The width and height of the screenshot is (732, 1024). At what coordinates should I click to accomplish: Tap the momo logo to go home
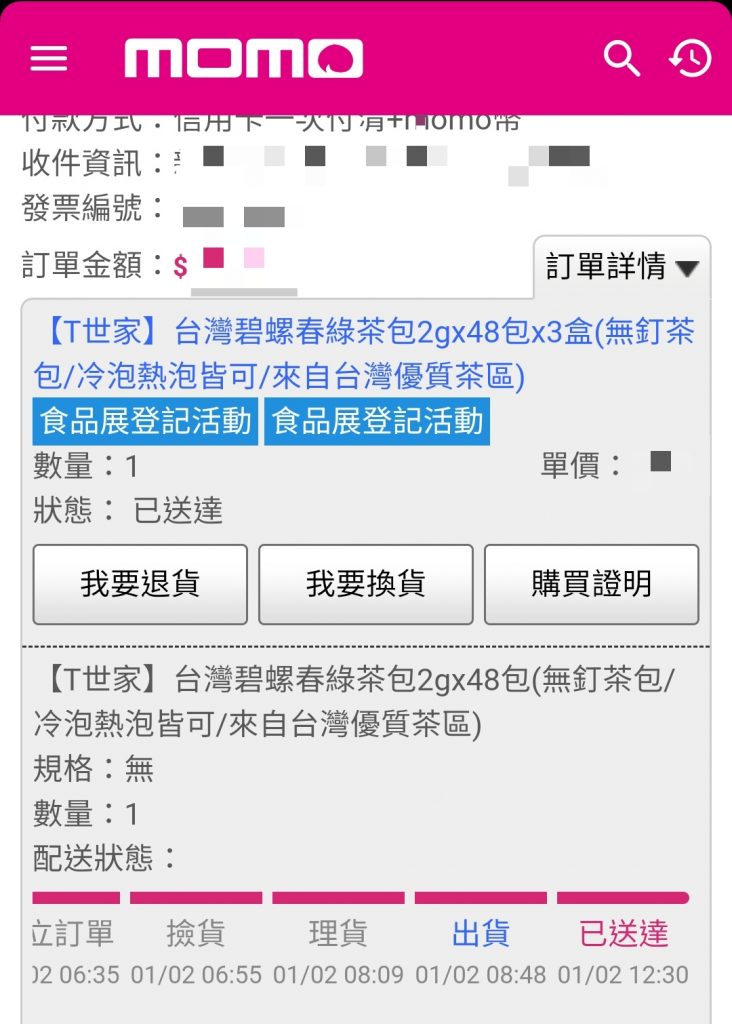(243, 59)
